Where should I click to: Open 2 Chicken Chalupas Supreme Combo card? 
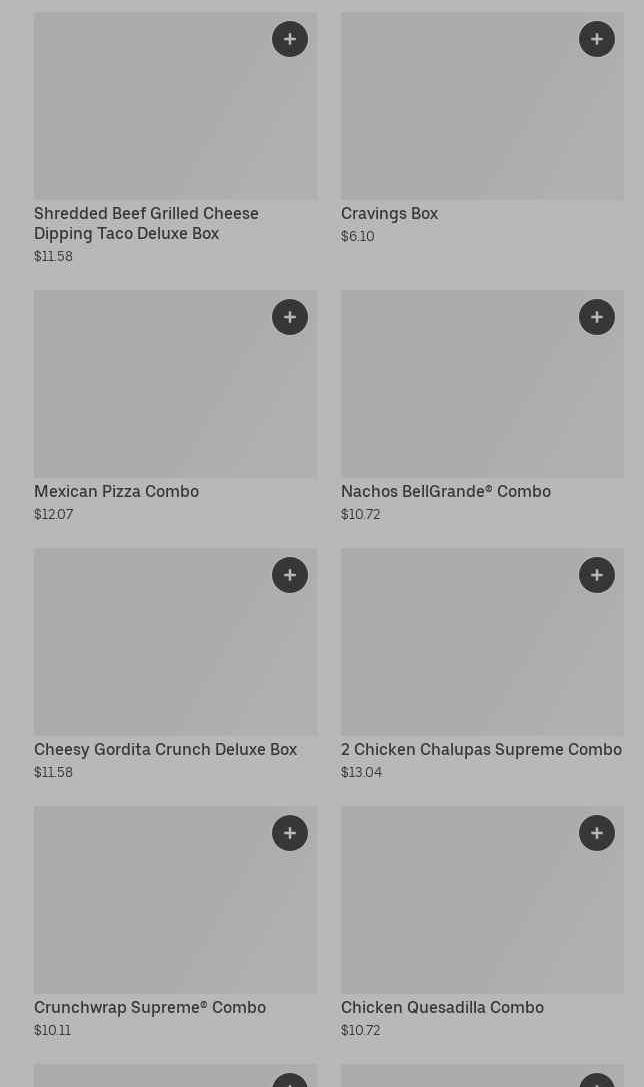[481, 749]
